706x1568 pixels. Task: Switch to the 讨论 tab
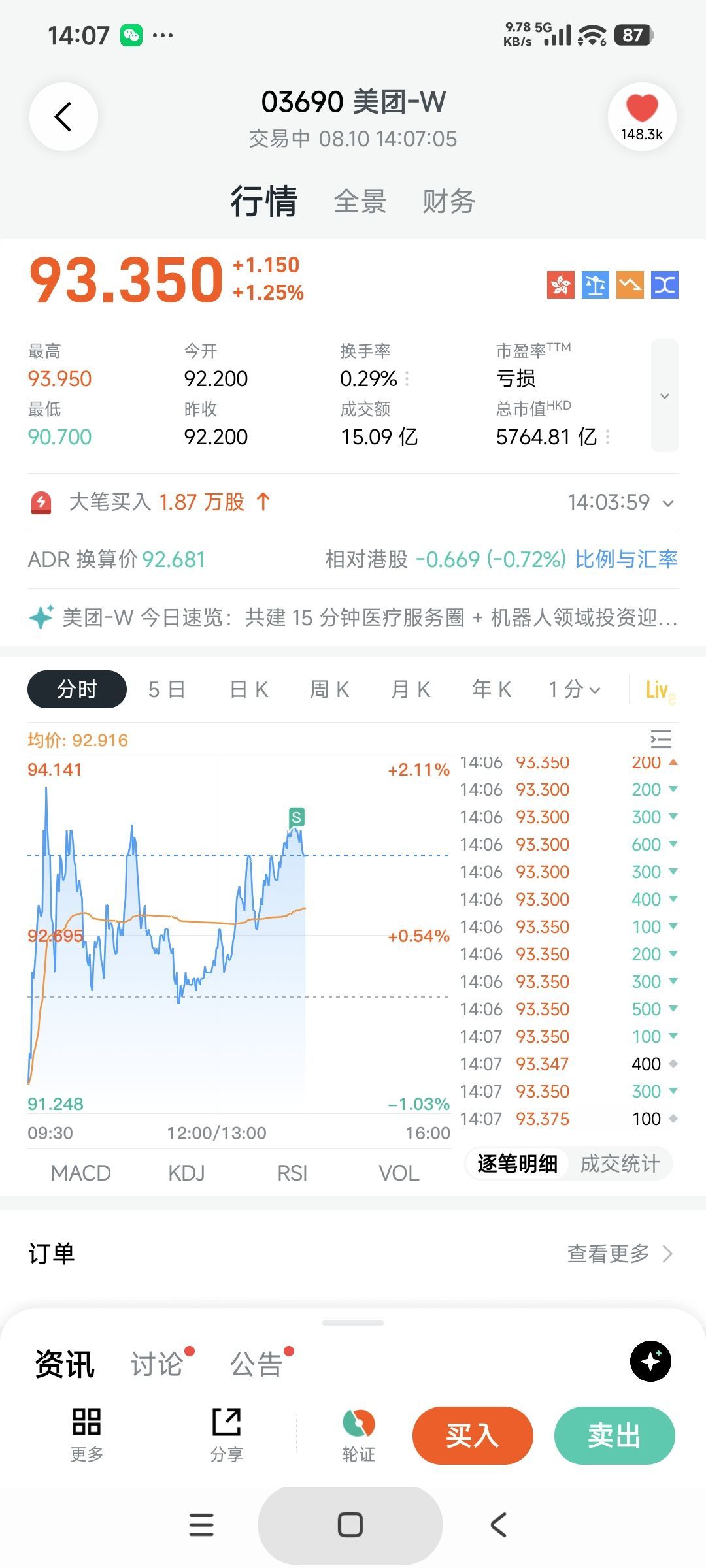pyautogui.click(x=157, y=1364)
